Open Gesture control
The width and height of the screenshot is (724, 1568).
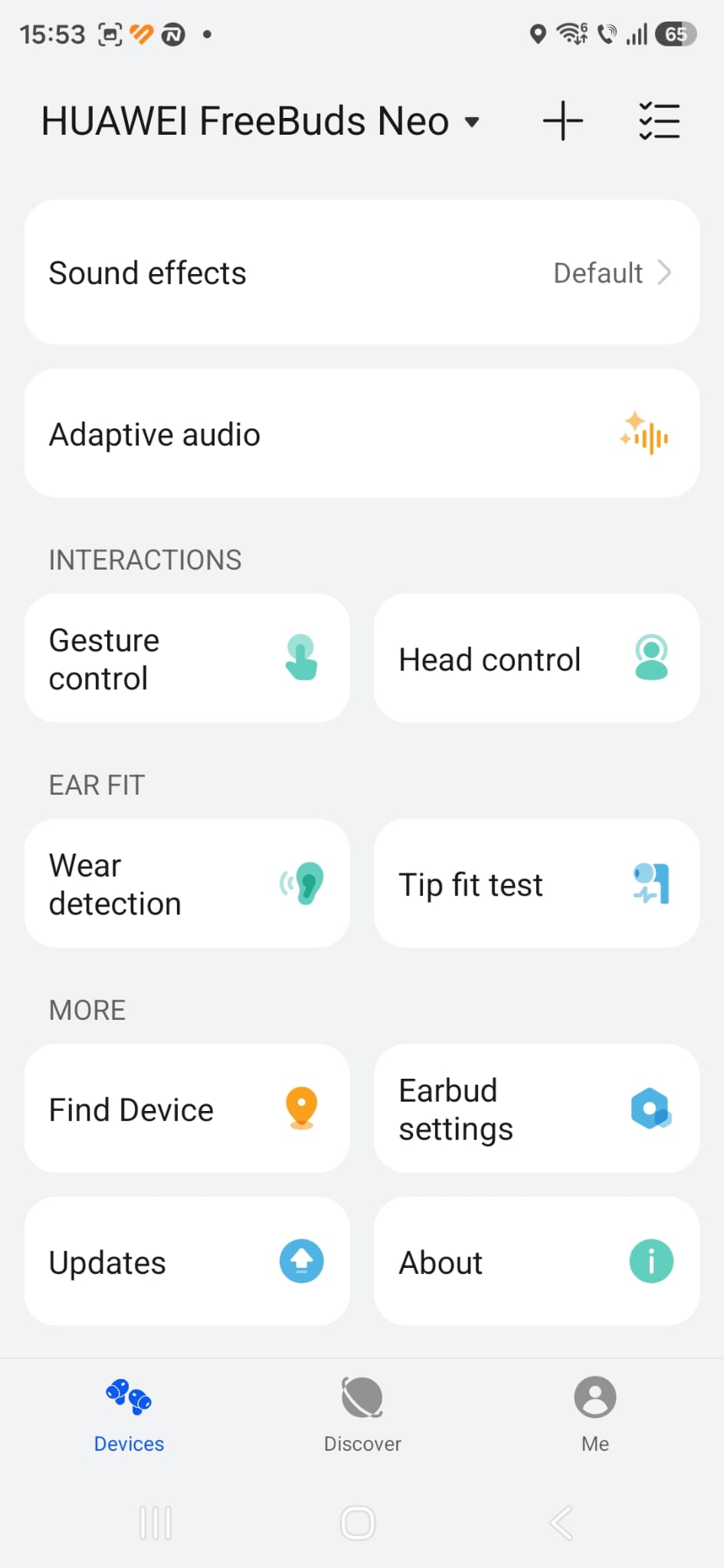(187, 658)
